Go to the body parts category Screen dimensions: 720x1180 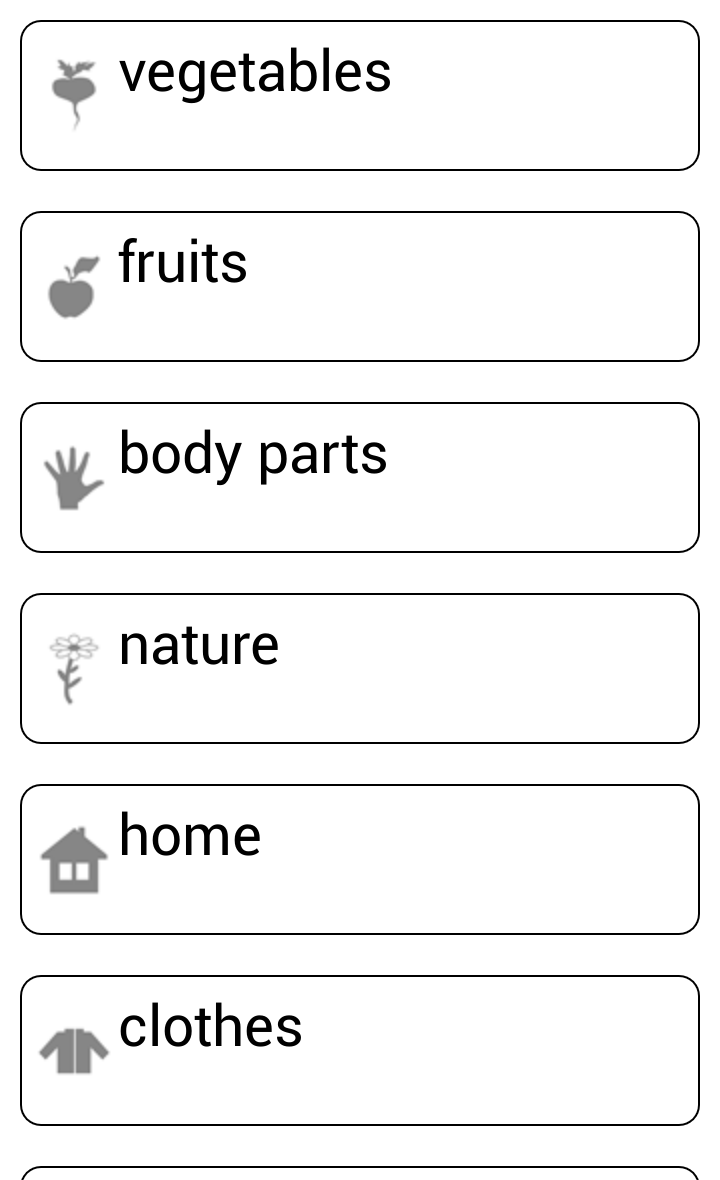coord(359,478)
